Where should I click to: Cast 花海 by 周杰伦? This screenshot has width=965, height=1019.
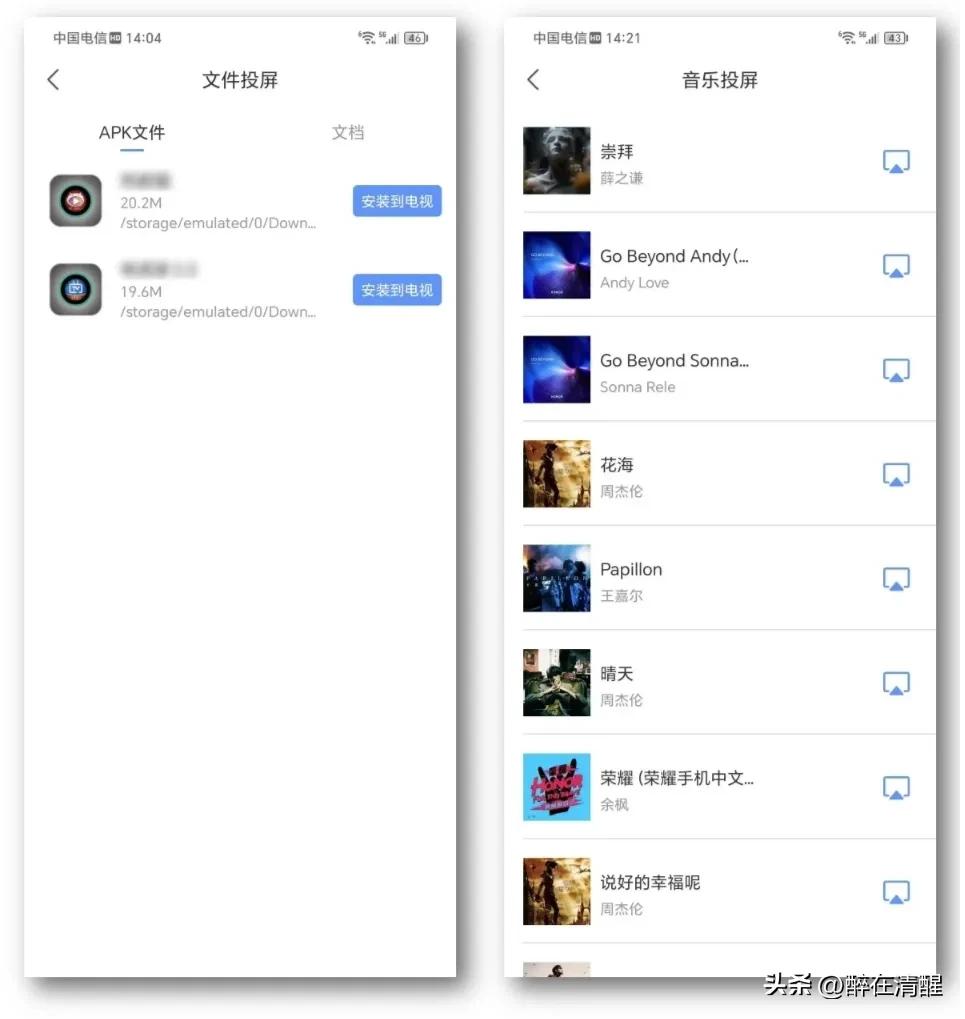[896, 474]
